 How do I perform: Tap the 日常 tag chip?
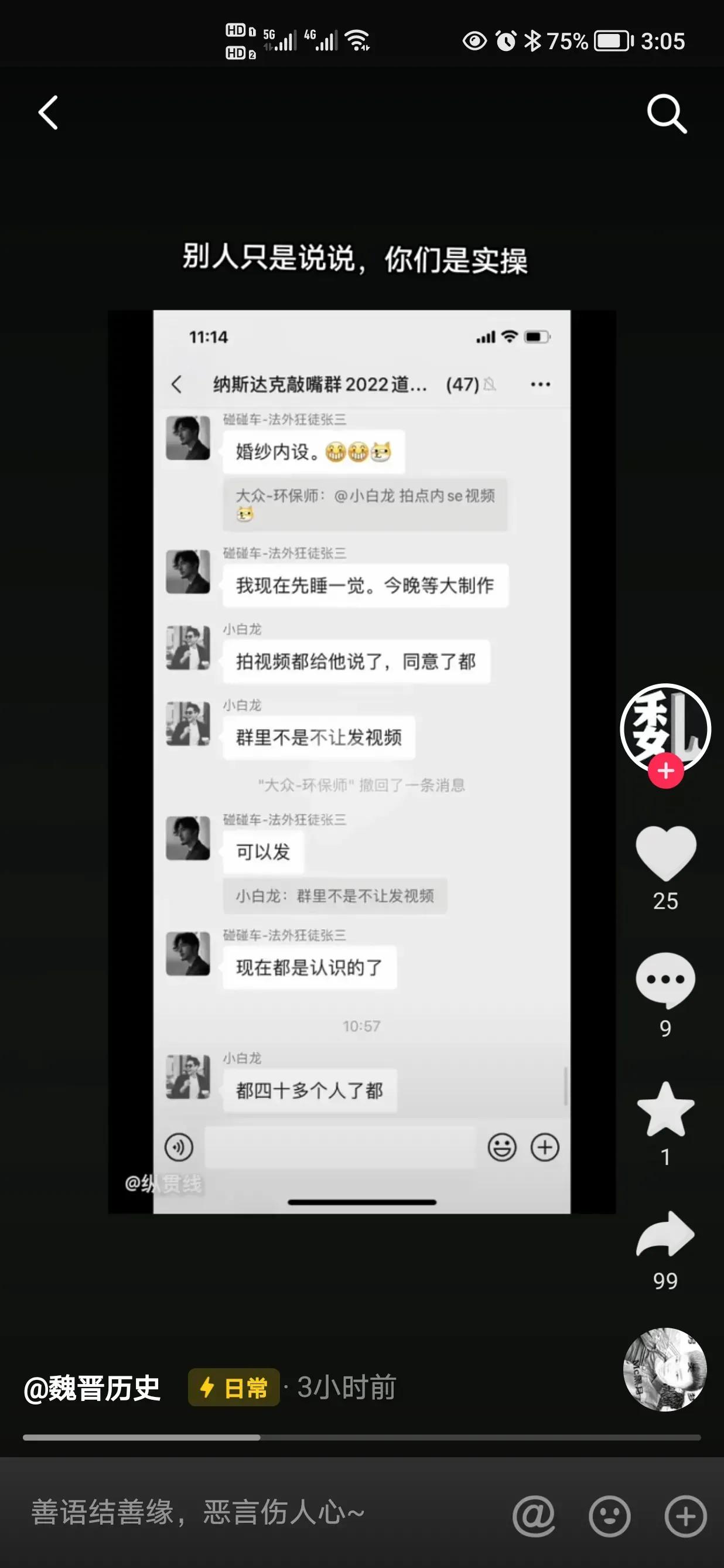click(234, 1388)
